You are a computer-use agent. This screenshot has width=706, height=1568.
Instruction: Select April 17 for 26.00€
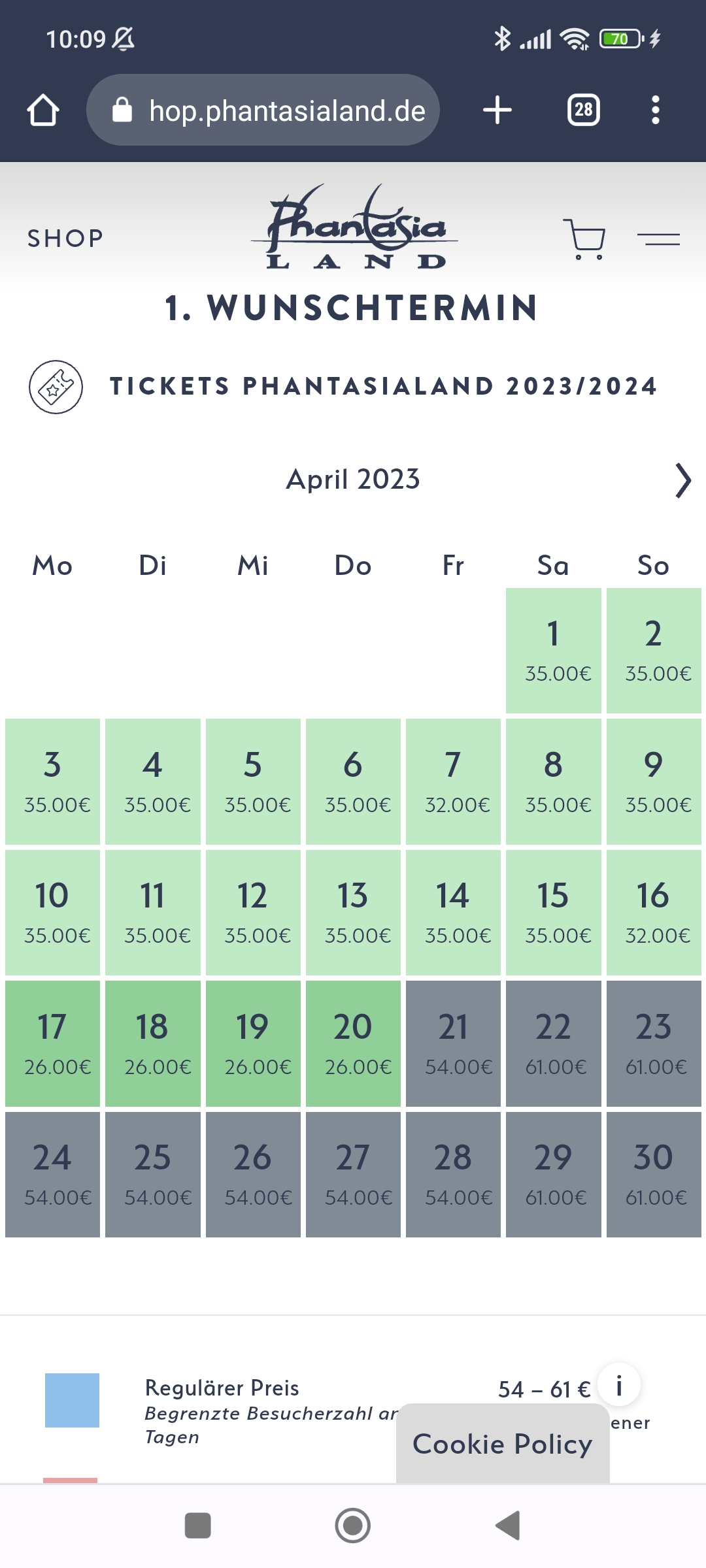point(52,1043)
